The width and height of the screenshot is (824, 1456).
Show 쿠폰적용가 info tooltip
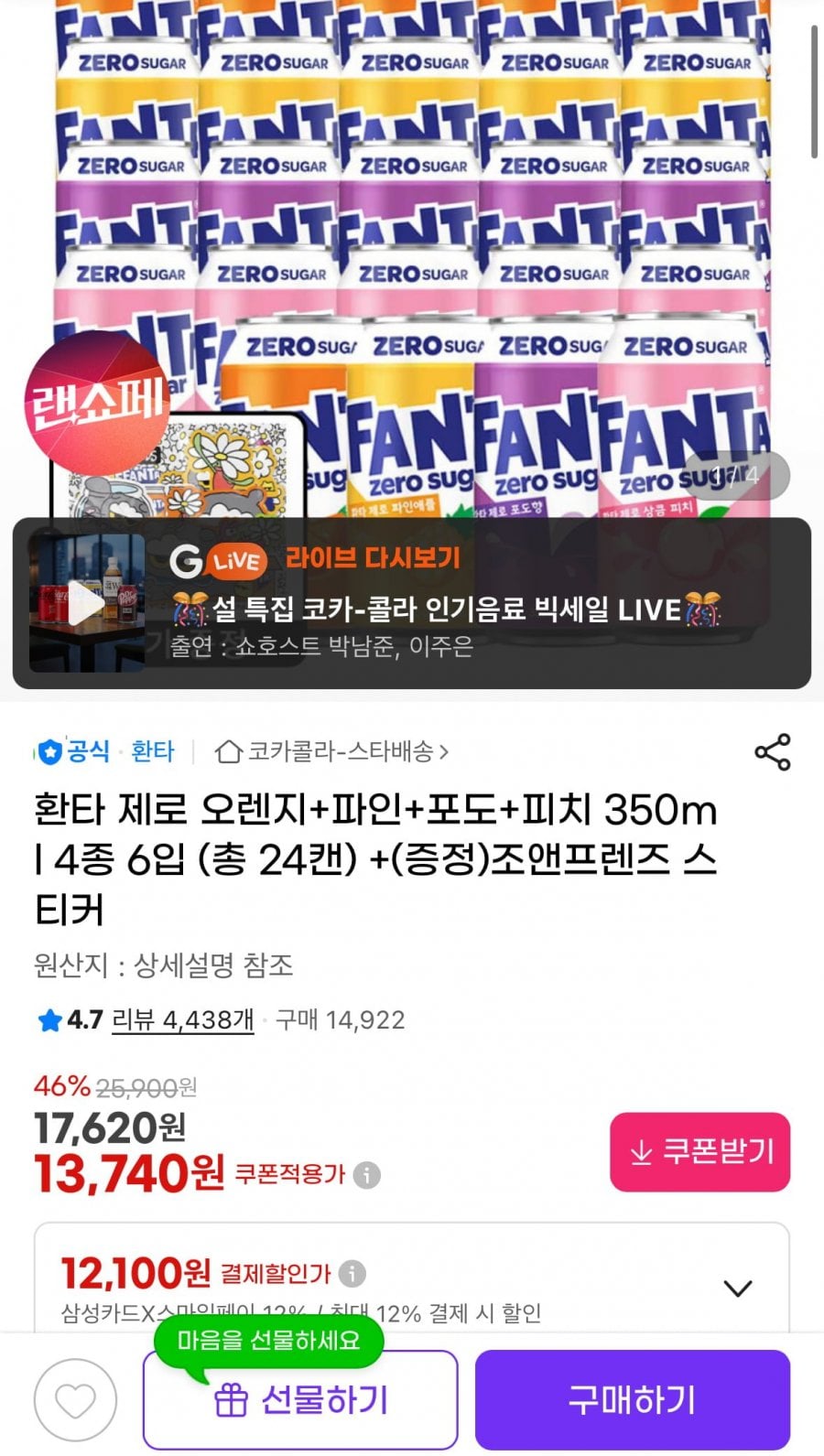click(367, 1174)
